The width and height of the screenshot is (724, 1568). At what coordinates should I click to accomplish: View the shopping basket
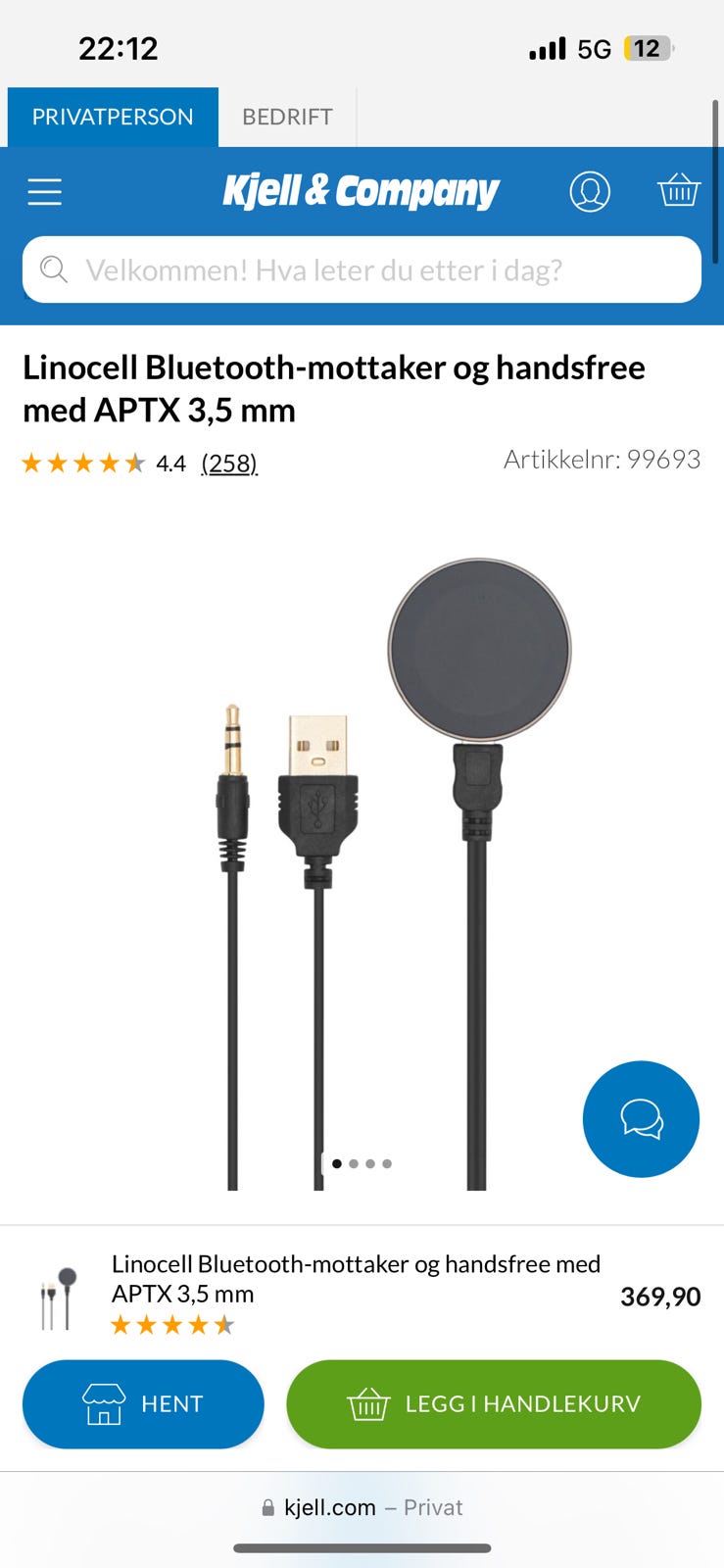pyautogui.click(x=678, y=189)
